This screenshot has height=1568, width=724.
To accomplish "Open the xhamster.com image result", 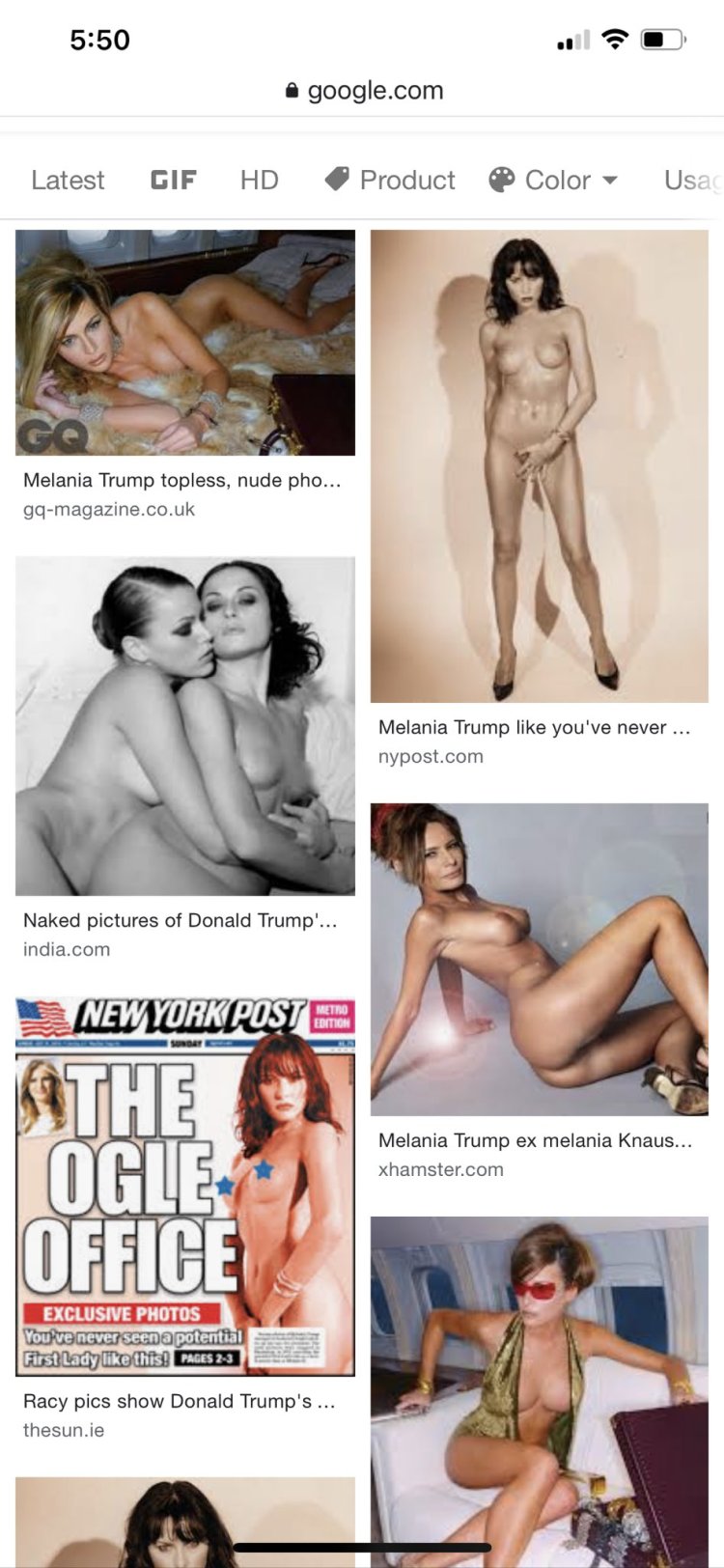I will coord(535,1140).
